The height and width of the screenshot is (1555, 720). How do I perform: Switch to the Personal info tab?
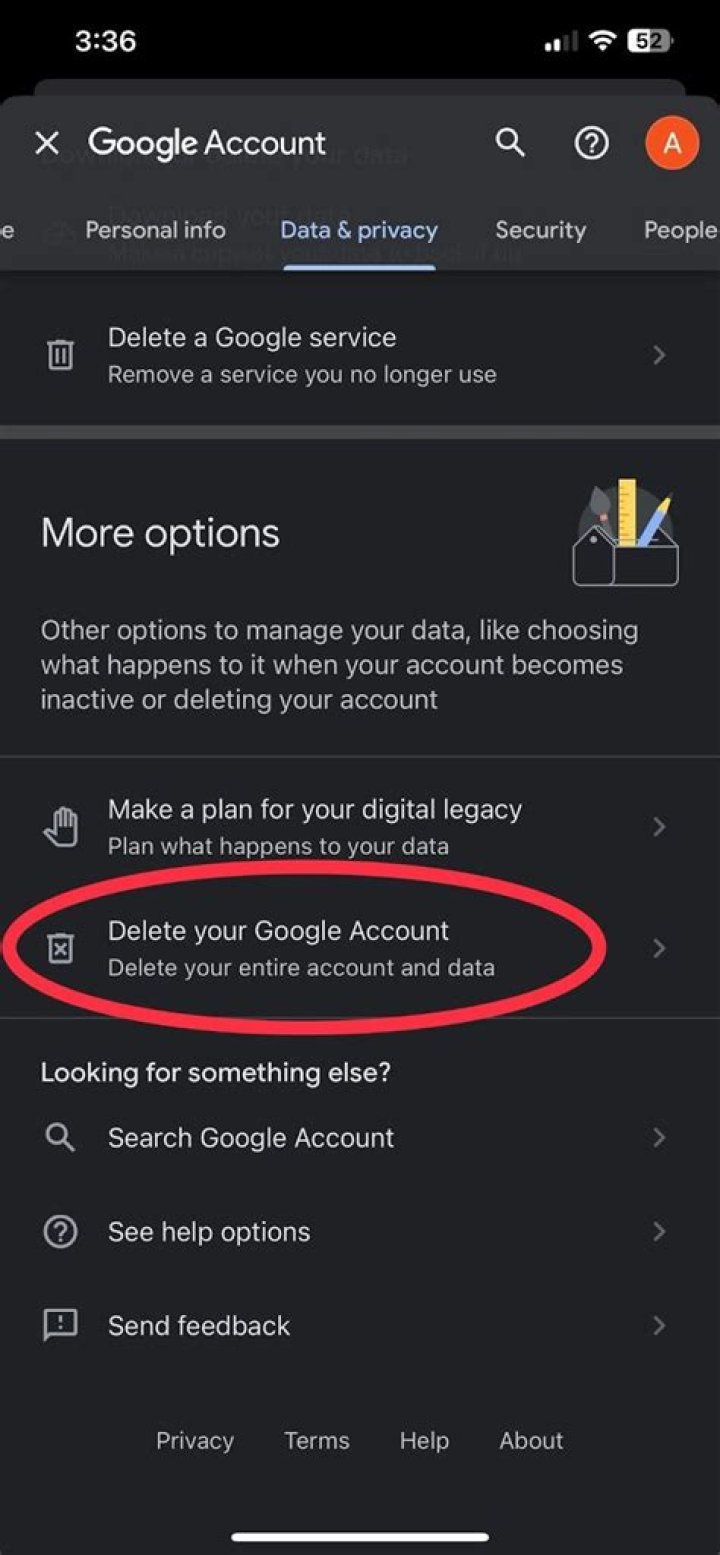155,230
